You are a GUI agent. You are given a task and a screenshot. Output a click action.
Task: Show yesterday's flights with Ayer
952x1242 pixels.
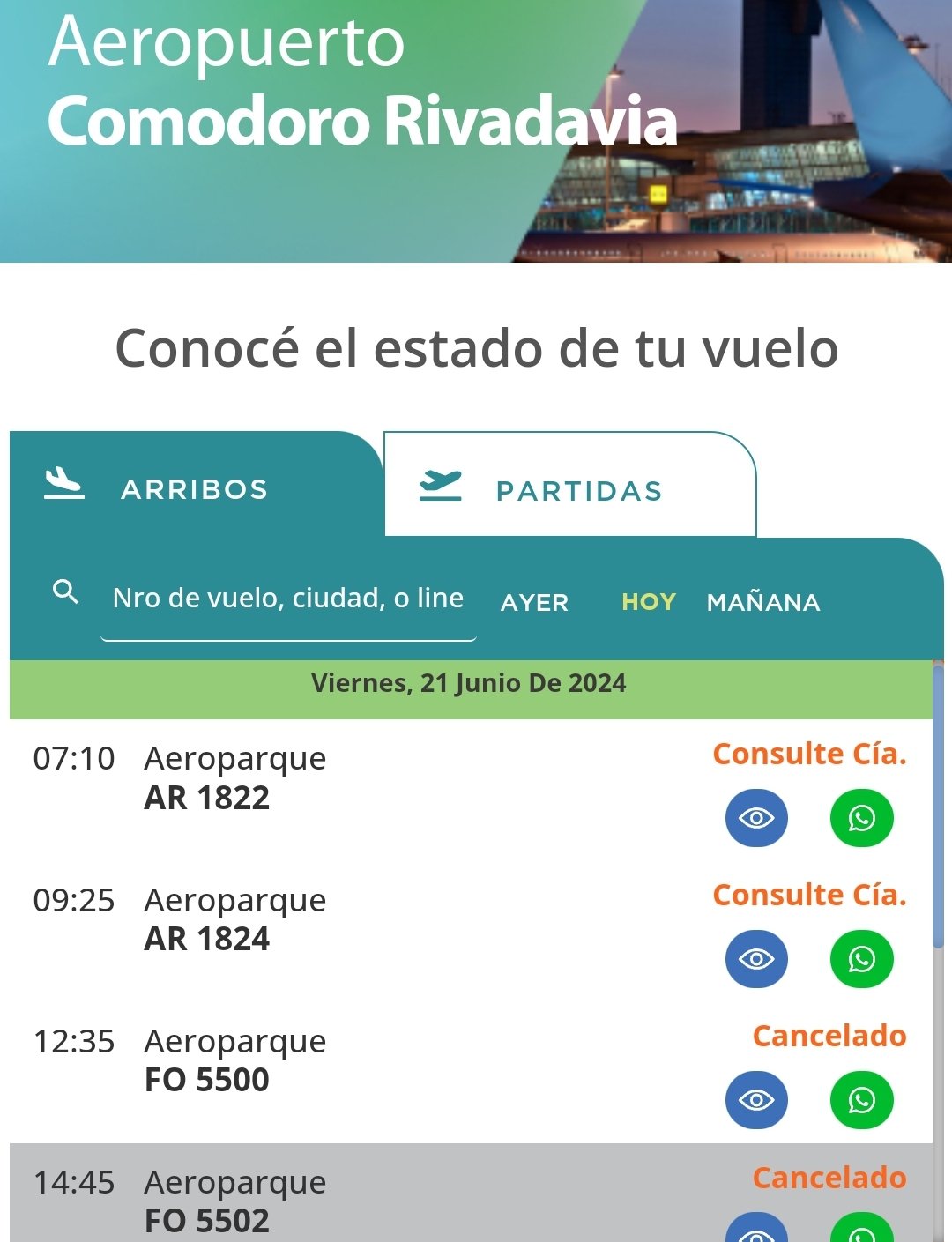tap(534, 602)
